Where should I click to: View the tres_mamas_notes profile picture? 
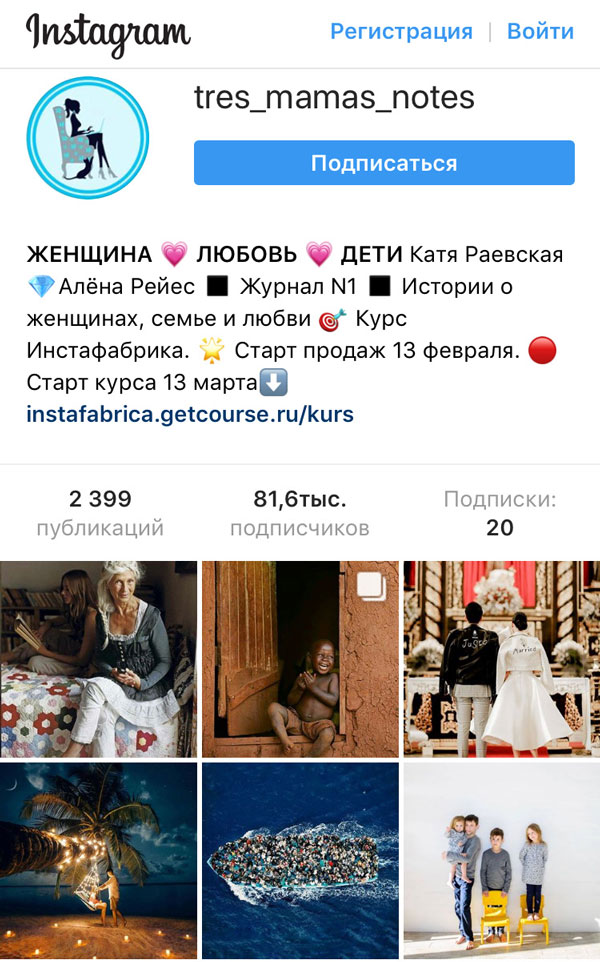[87, 138]
